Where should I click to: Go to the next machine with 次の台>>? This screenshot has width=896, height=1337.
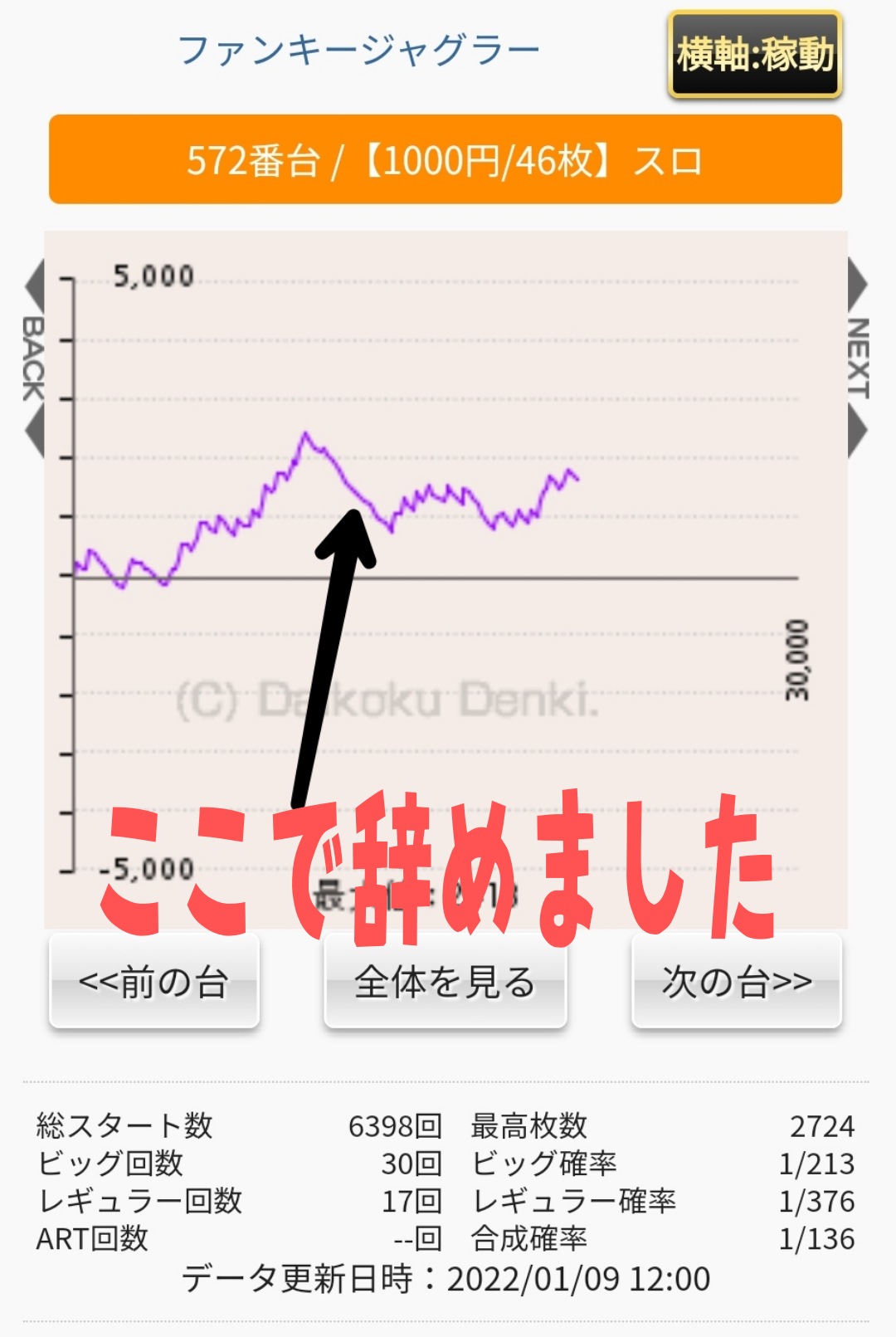tap(737, 982)
